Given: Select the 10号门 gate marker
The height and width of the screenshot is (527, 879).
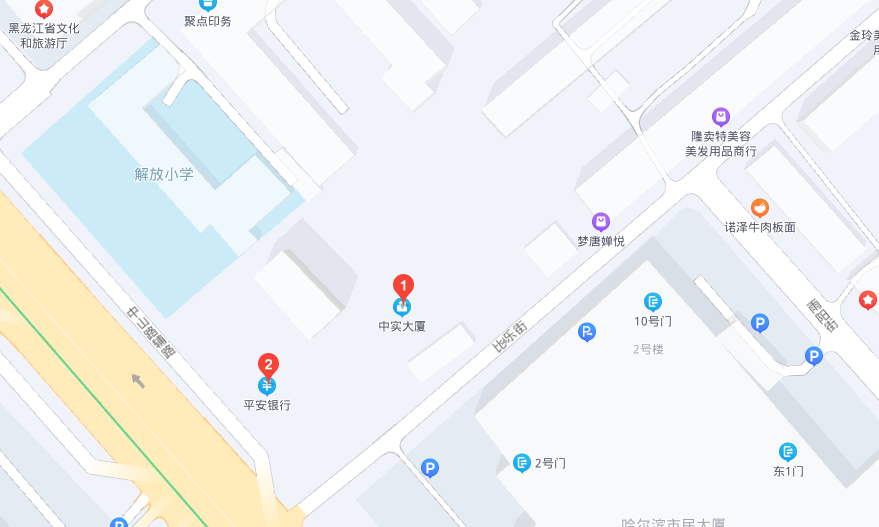Looking at the screenshot, I should [653, 302].
